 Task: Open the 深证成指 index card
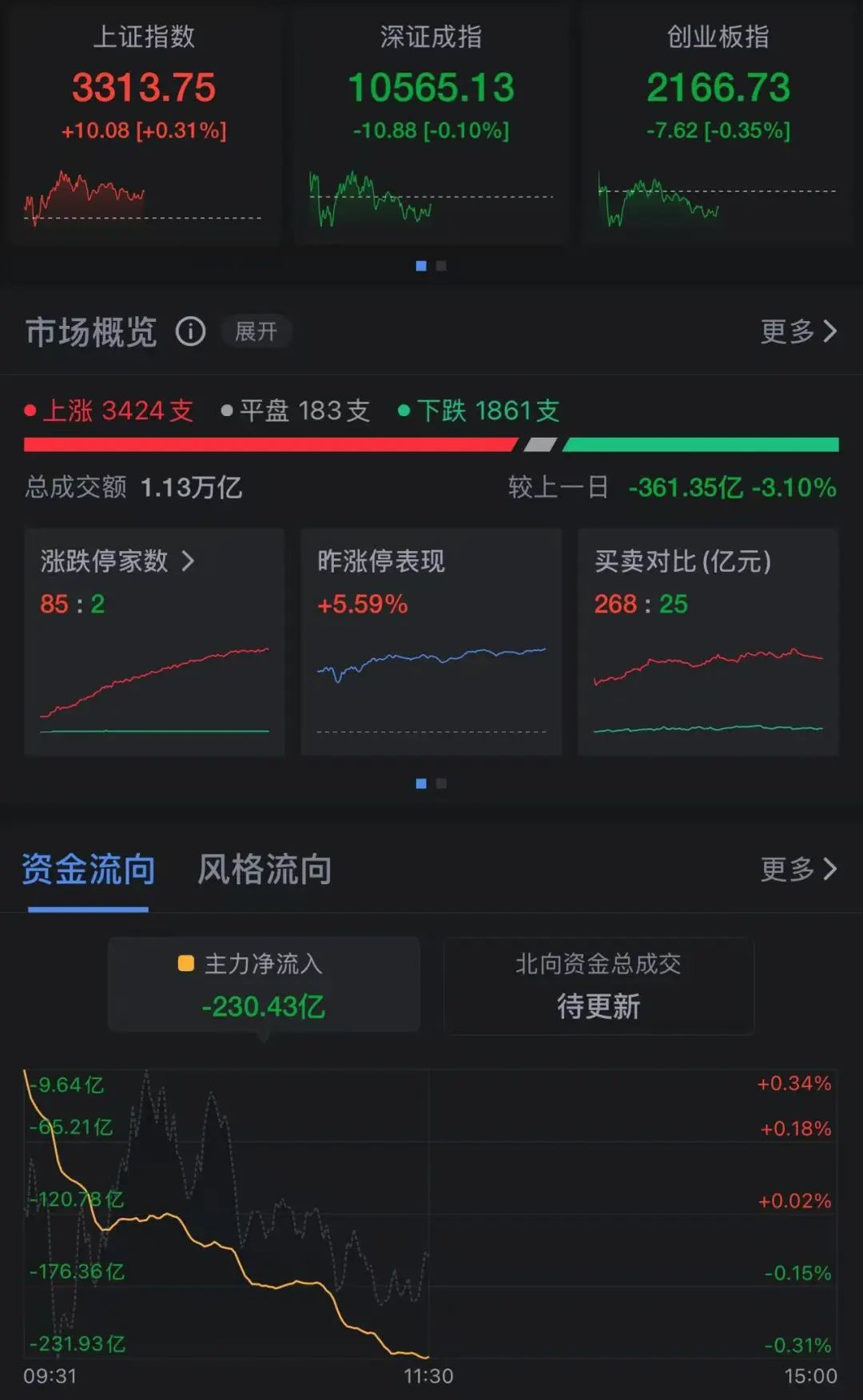click(x=431, y=124)
